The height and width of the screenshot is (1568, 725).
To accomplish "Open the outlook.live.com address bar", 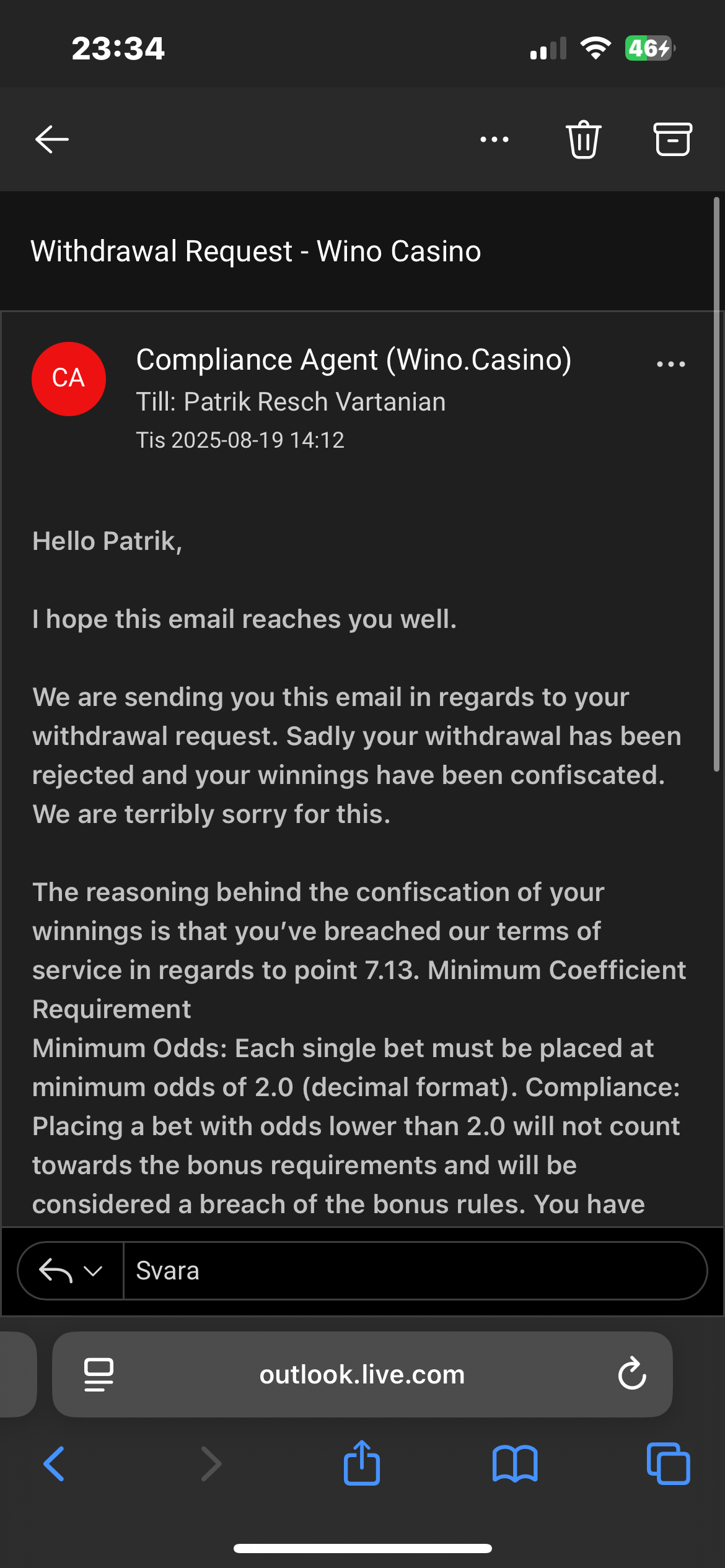I will tap(362, 1374).
